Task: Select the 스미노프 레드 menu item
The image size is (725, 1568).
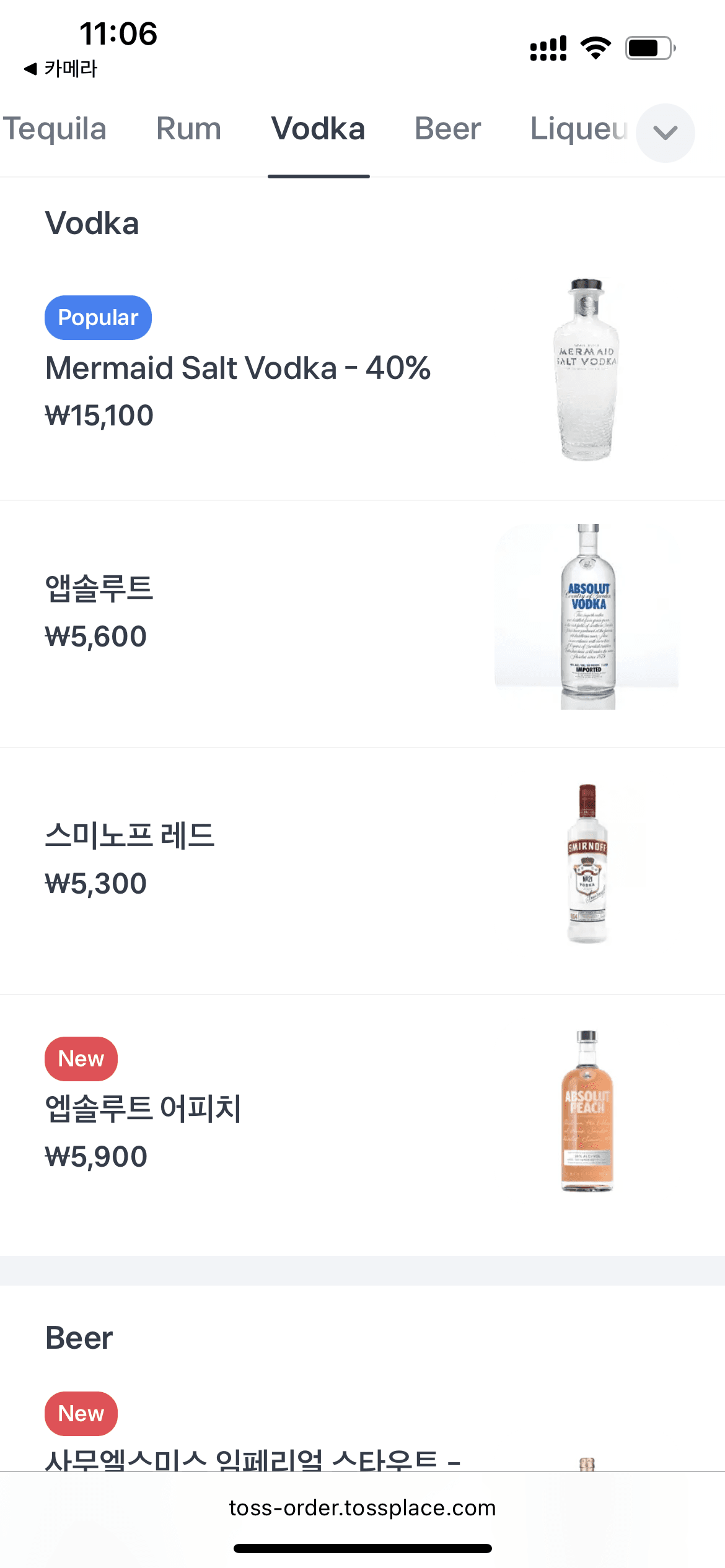Action: (x=131, y=836)
